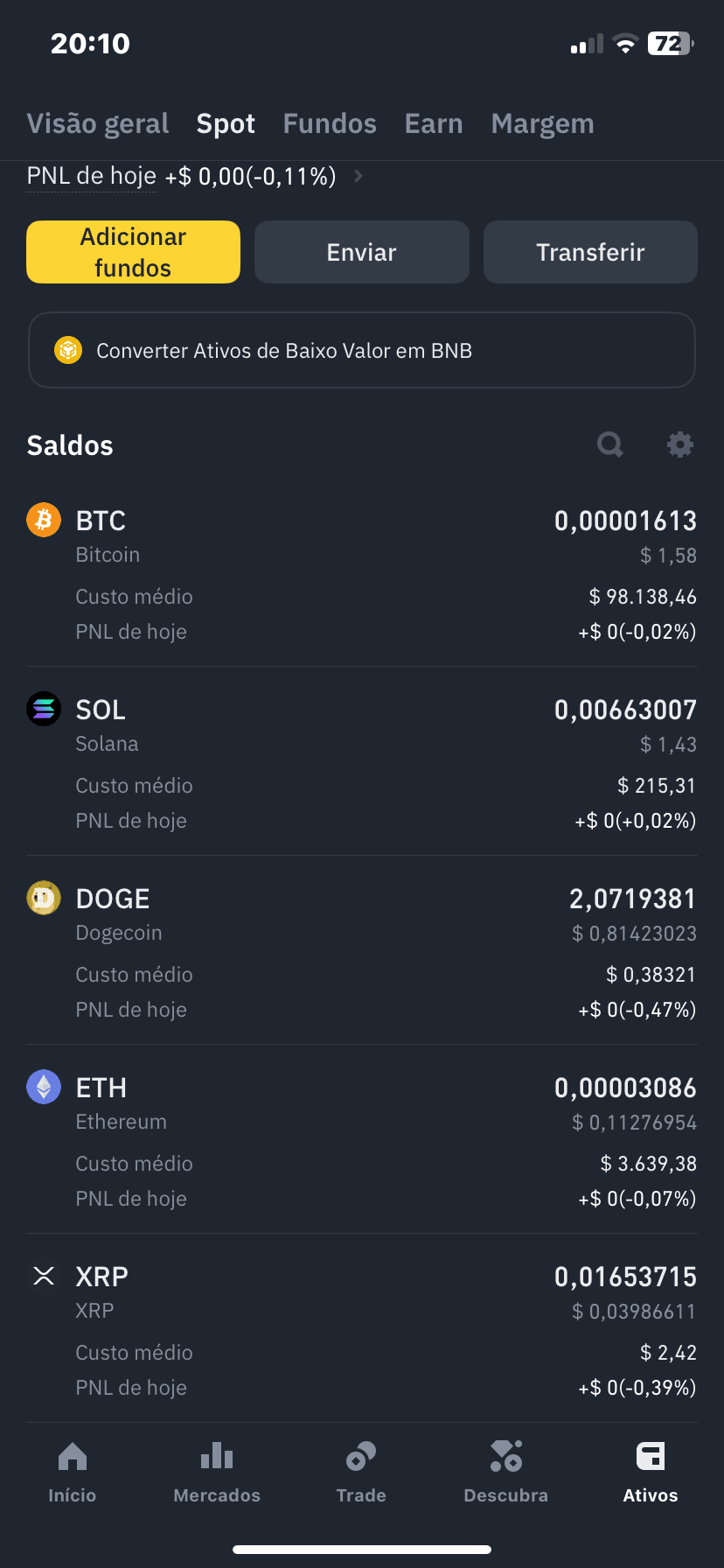Open the BTC Bitcoin balance row
The width and height of the screenshot is (724, 1568).
[362, 574]
